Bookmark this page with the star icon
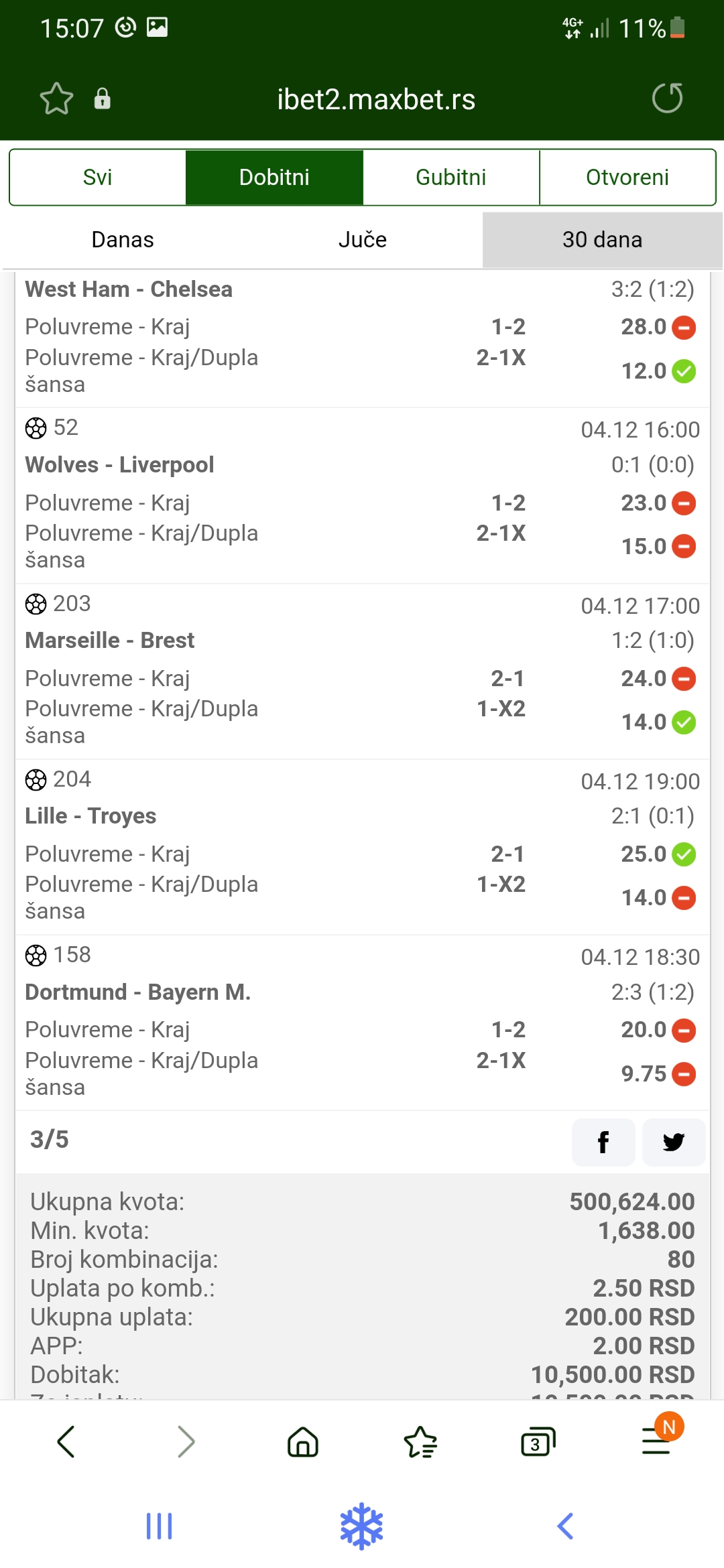724x1568 pixels. pyautogui.click(x=56, y=99)
